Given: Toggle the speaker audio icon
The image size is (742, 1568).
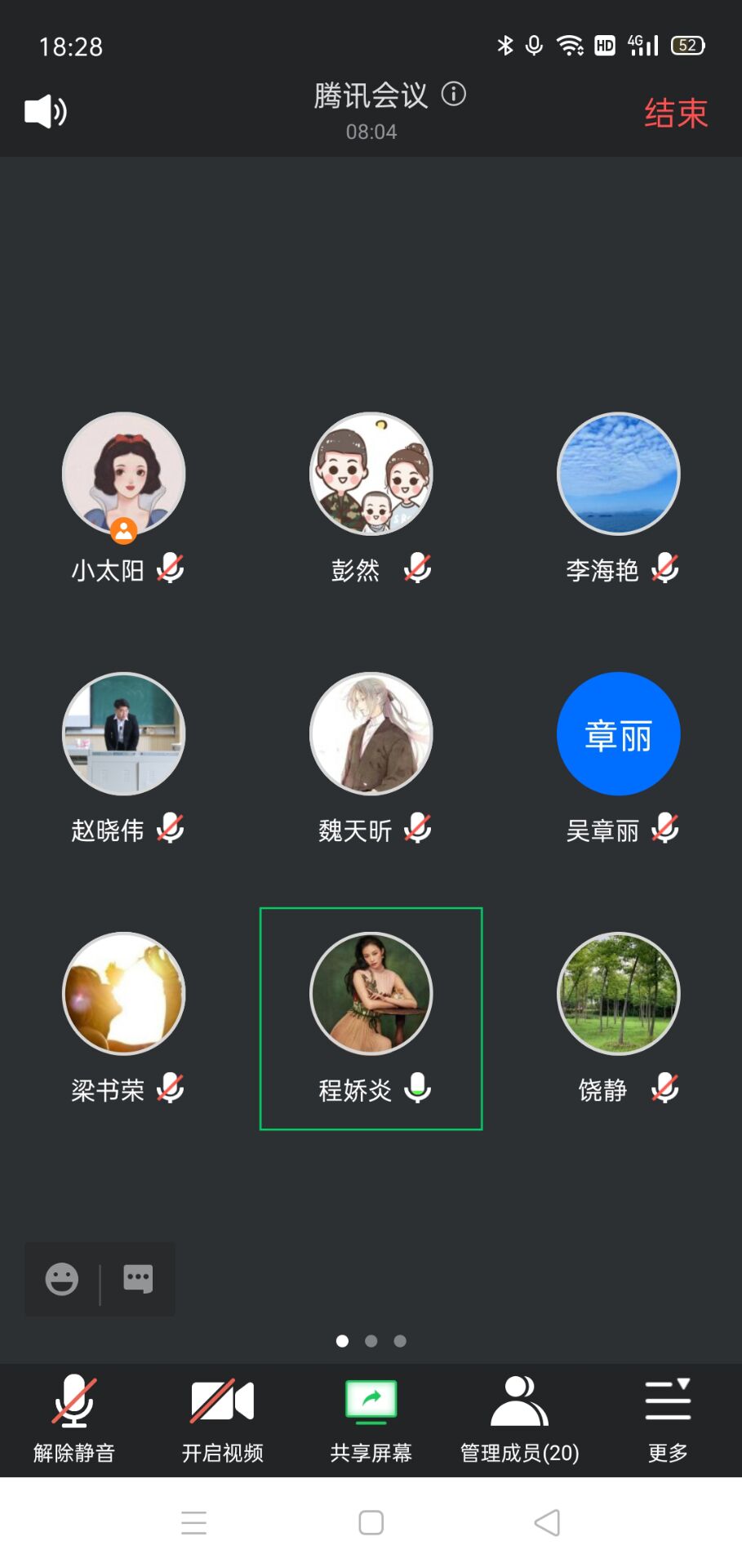Looking at the screenshot, I should [46, 111].
